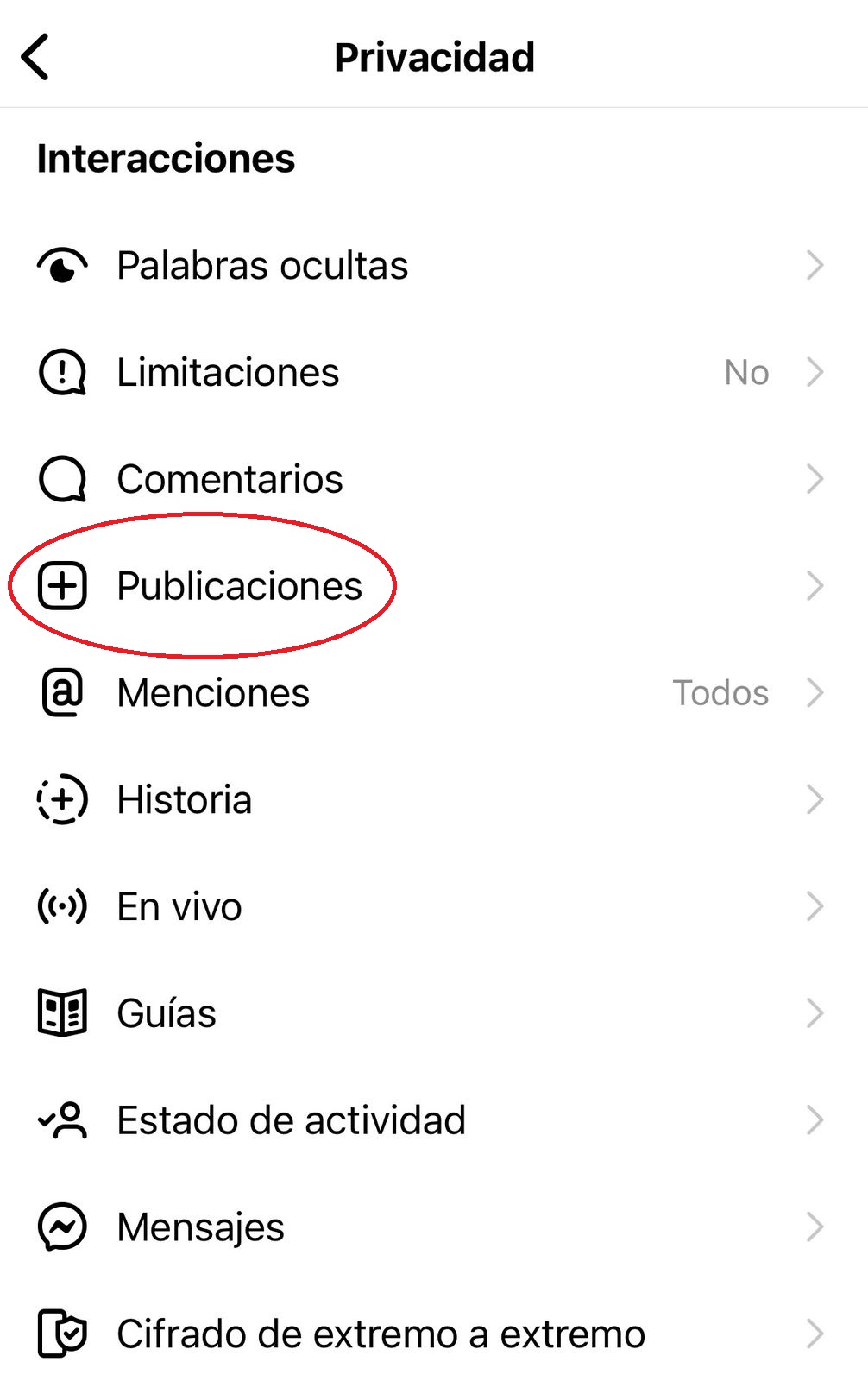Screen dimensions: 868x1381
Task: Open Estado de actividad
Action: (x=291, y=1120)
